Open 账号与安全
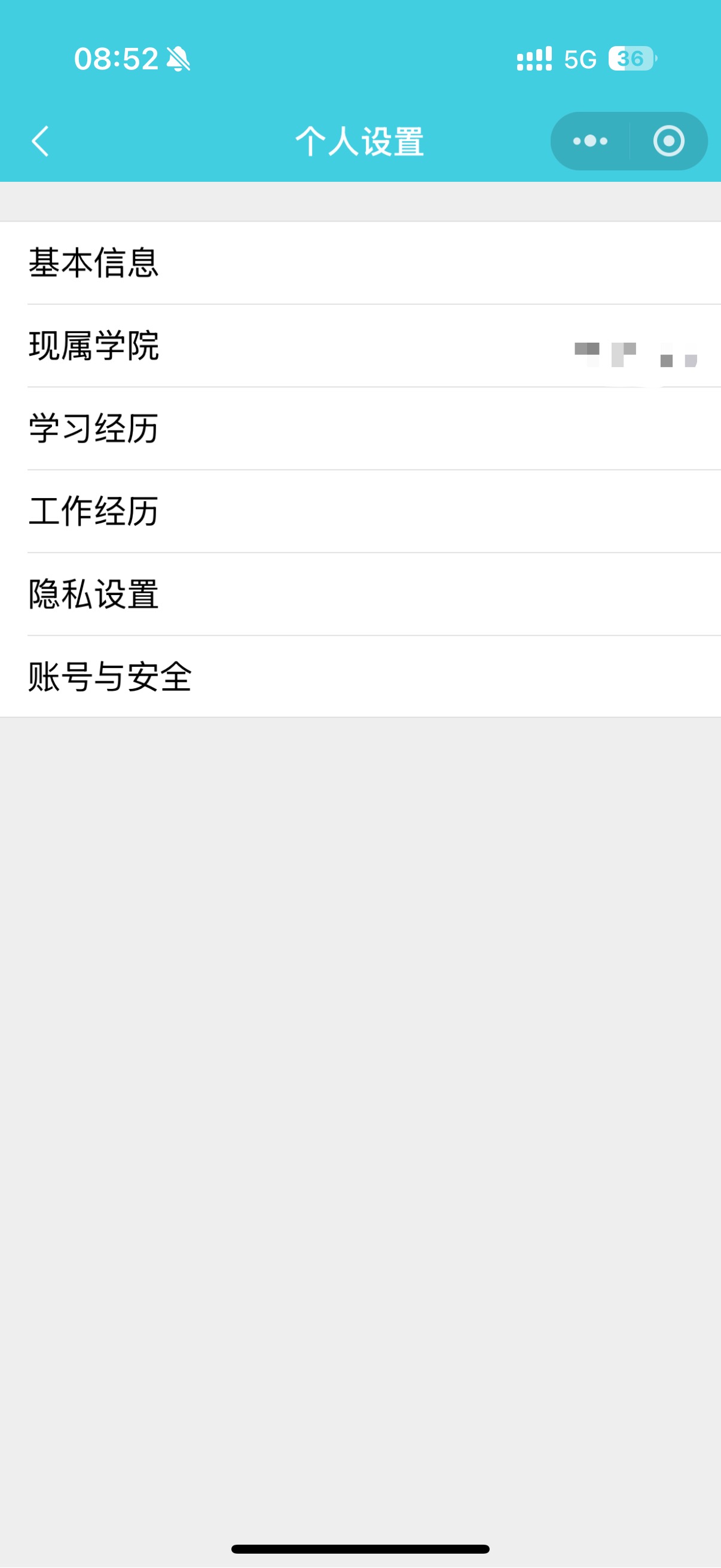This screenshot has height=1568, width=721. pos(360,676)
